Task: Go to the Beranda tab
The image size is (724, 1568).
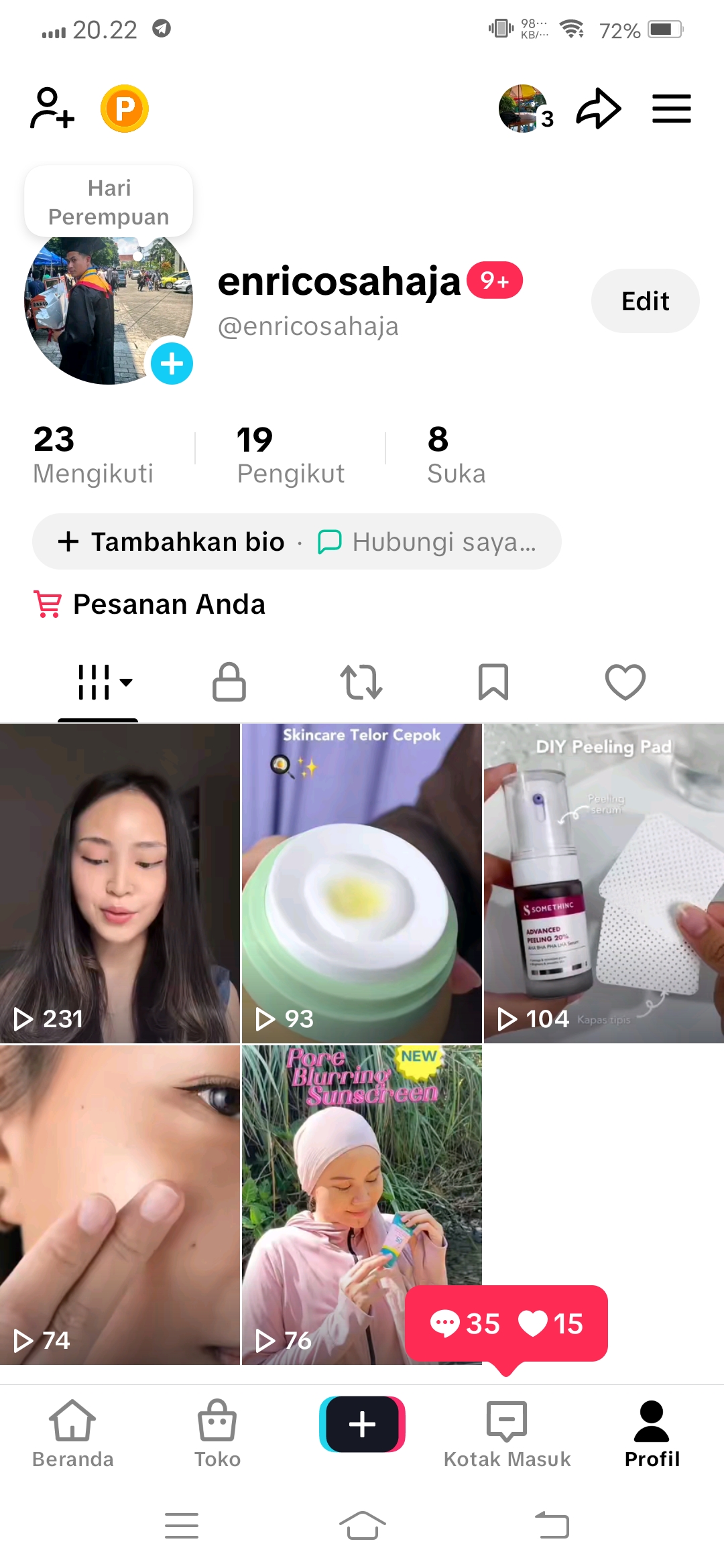Action: tap(72, 1433)
